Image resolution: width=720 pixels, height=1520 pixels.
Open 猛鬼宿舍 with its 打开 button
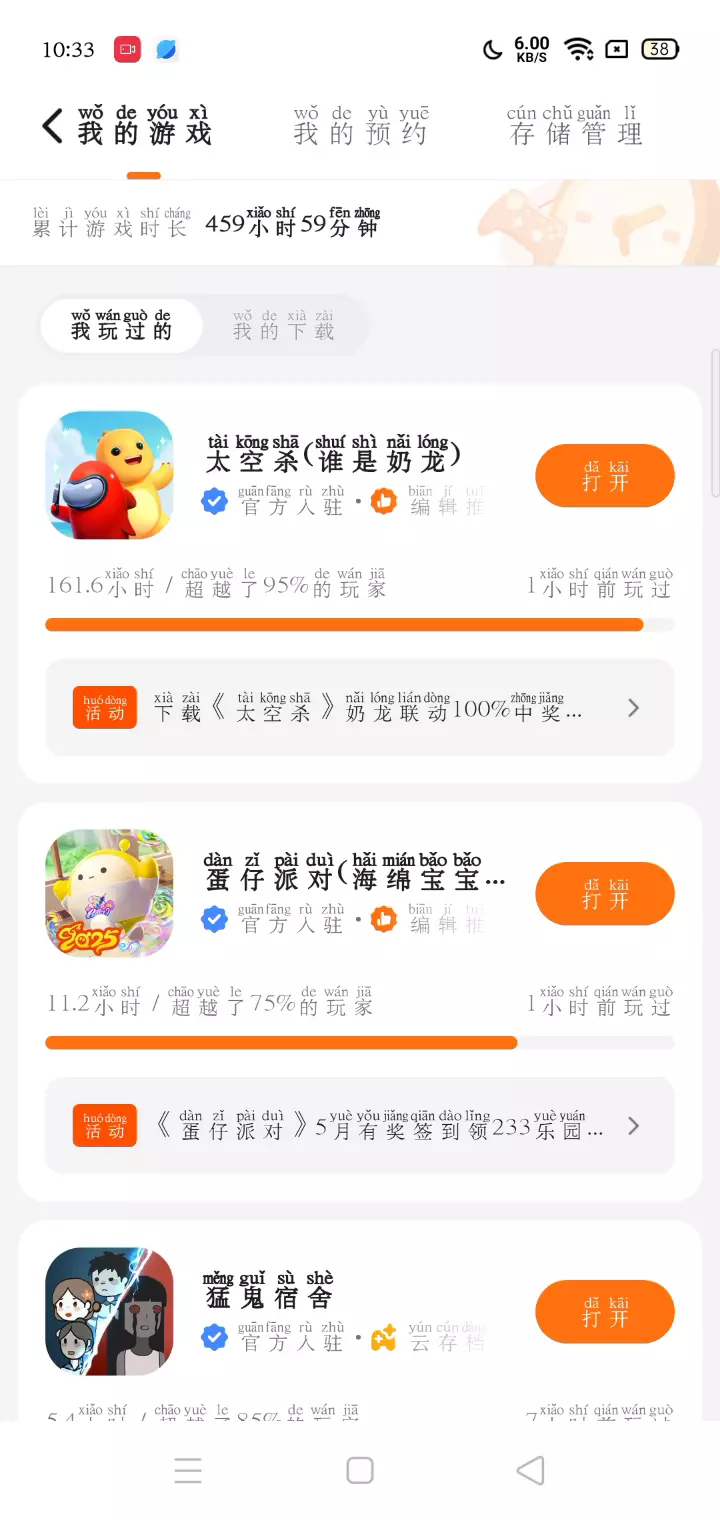pyautogui.click(x=605, y=1312)
